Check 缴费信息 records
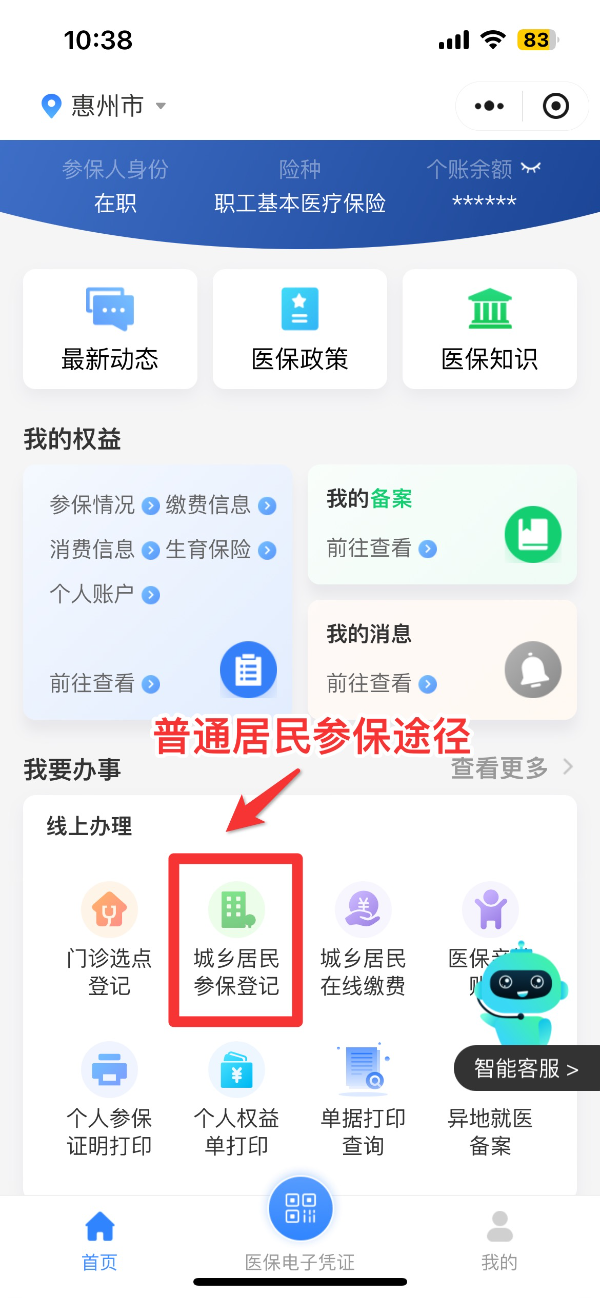Screen dimensions: 600x1298 (220, 505)
